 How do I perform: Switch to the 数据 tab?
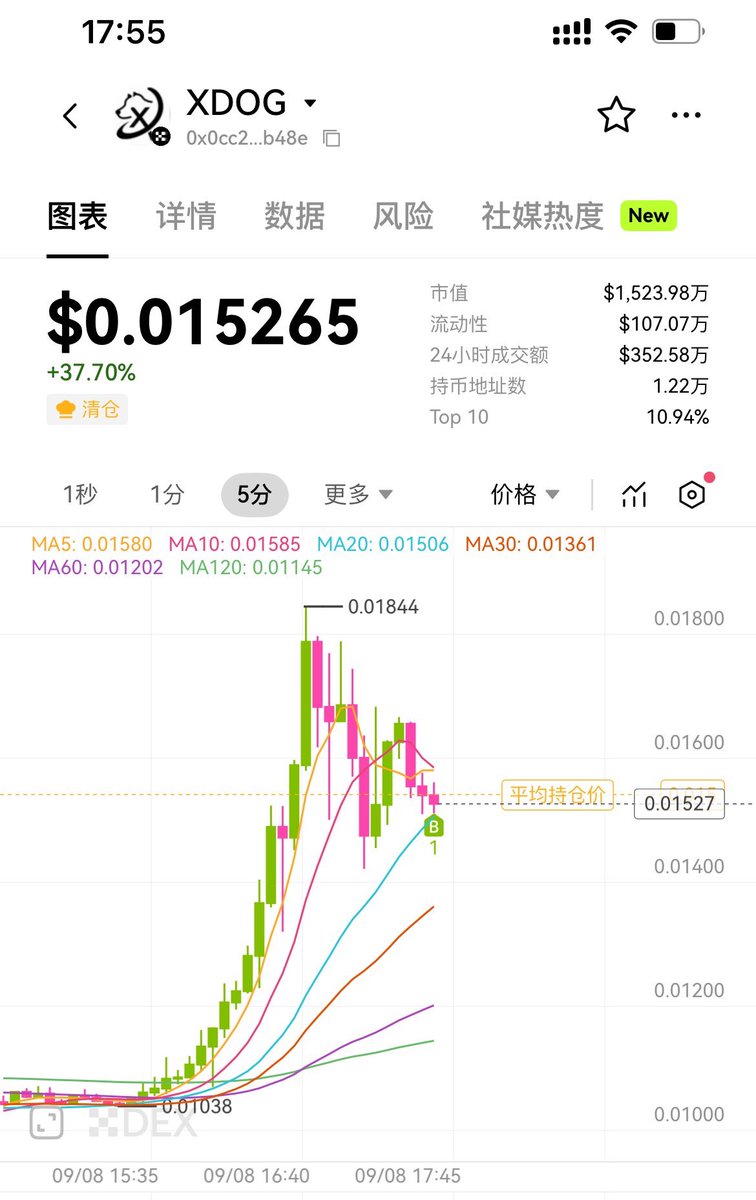[294, 216]
